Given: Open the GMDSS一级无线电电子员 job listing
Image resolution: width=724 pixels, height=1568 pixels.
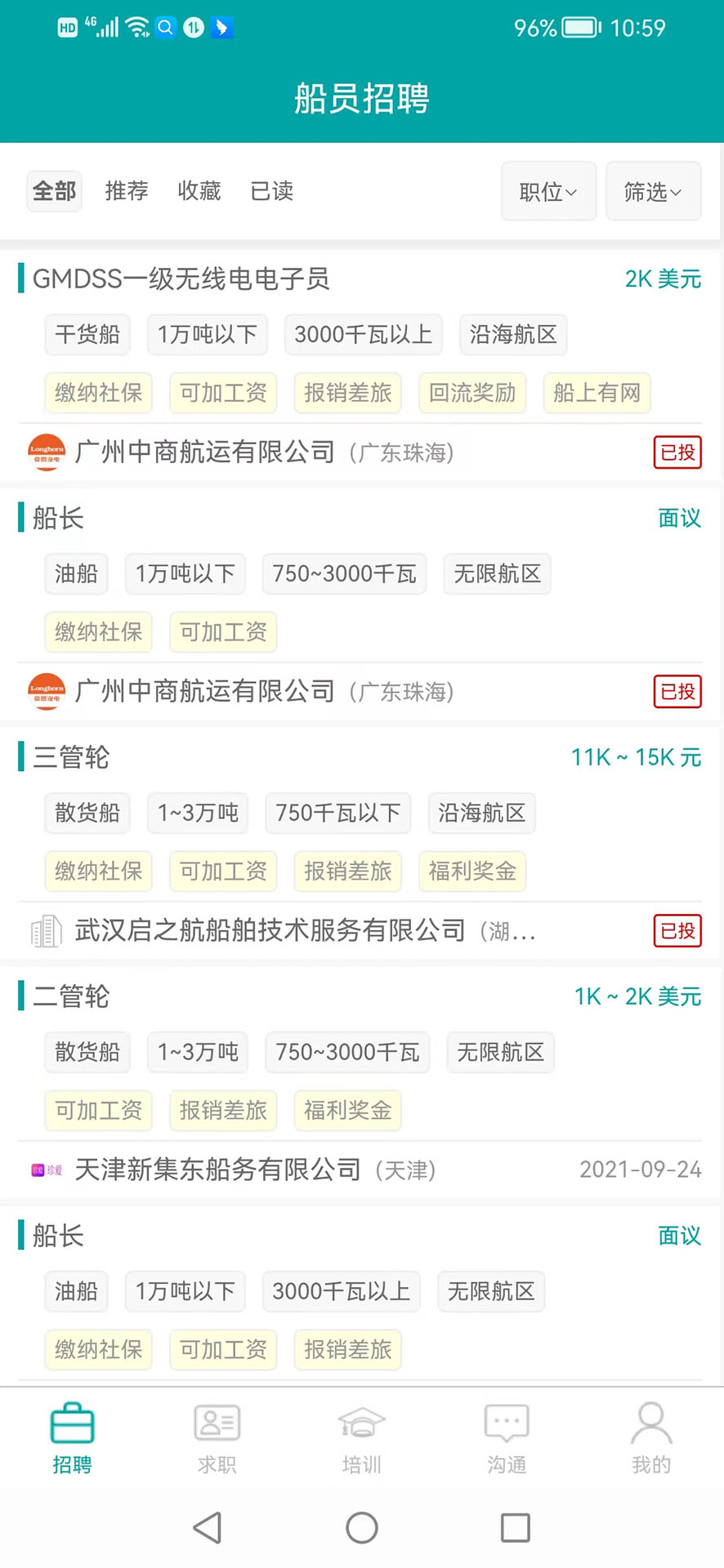Looking at the screenshot, I should (181, 279).
